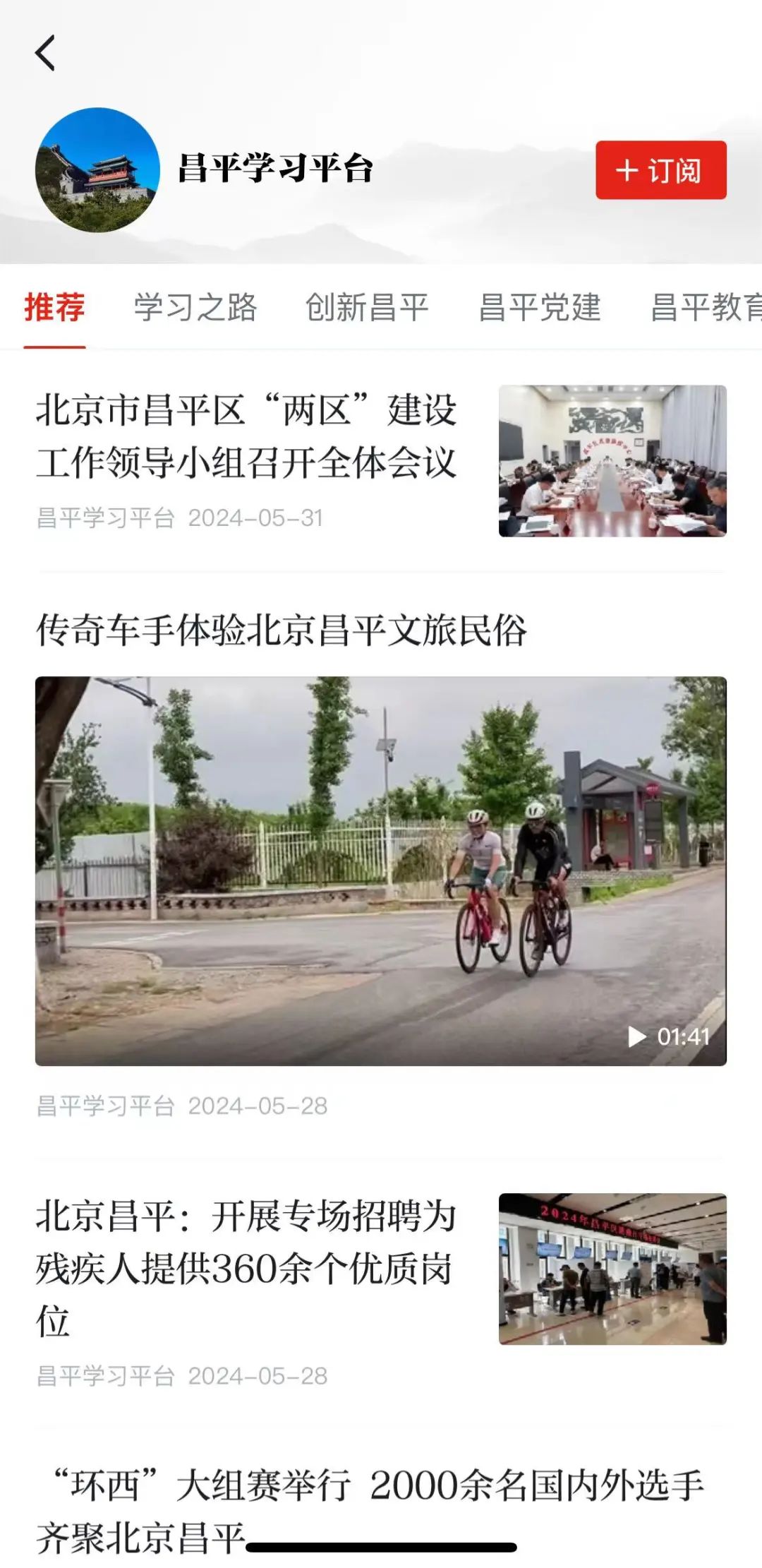
Task: Play the 传奇车手体验北京昌平文旅民俗 video
Action: (381, 870)
